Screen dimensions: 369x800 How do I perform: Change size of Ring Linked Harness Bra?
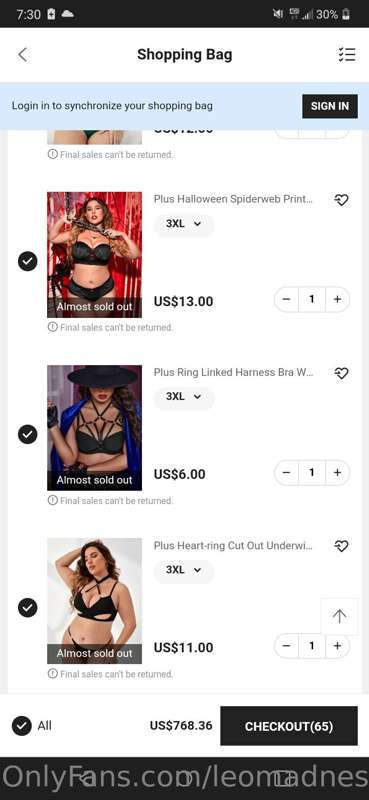[x=184, y=396]
